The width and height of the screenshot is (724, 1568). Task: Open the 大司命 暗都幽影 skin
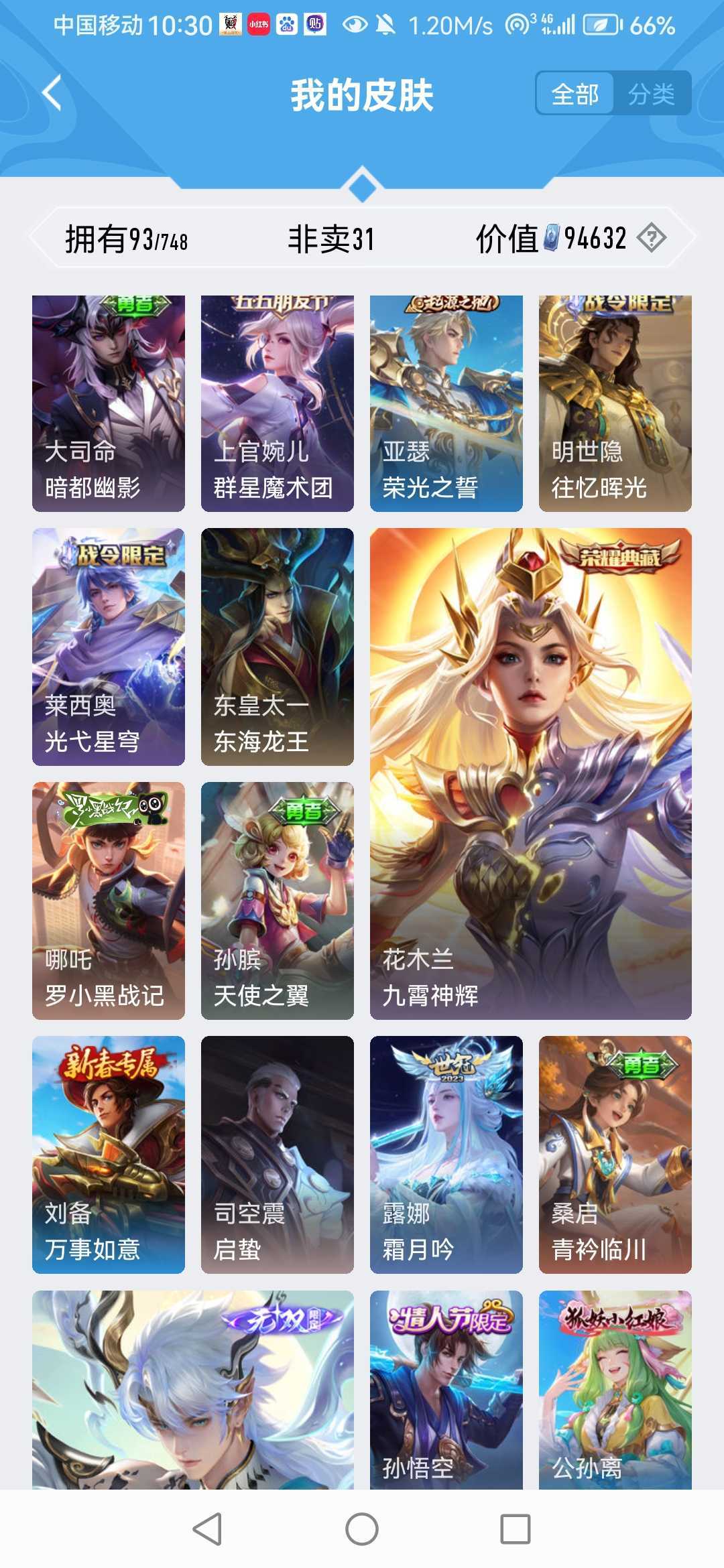pos(109,403)
